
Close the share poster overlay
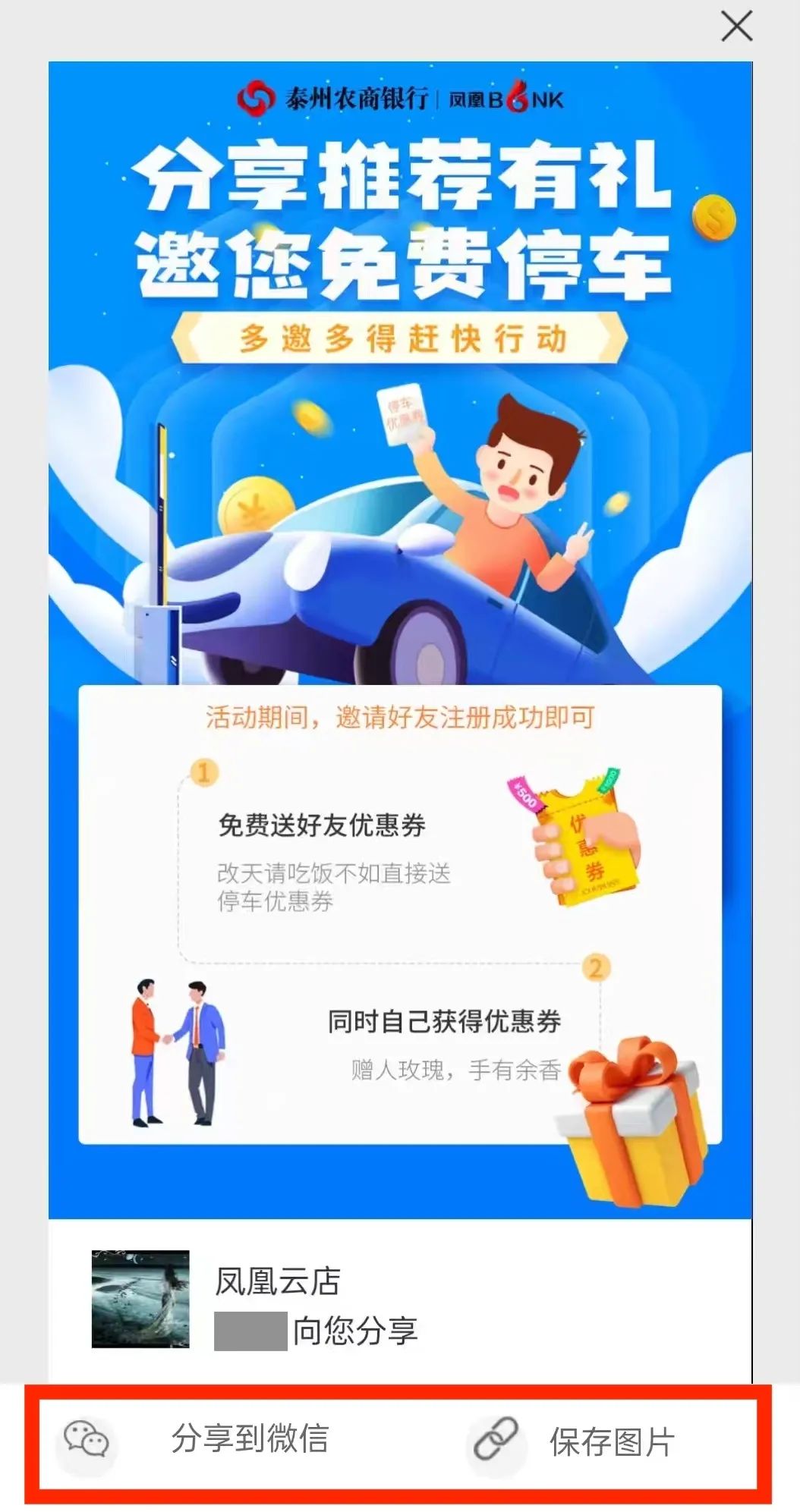click(736, 27)
